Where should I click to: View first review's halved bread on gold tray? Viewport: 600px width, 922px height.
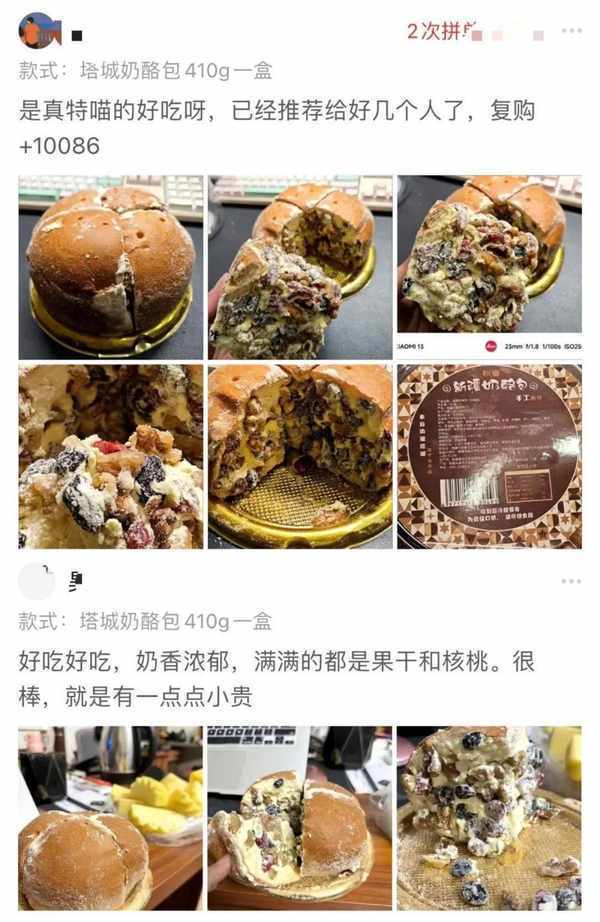click(300, 456)
